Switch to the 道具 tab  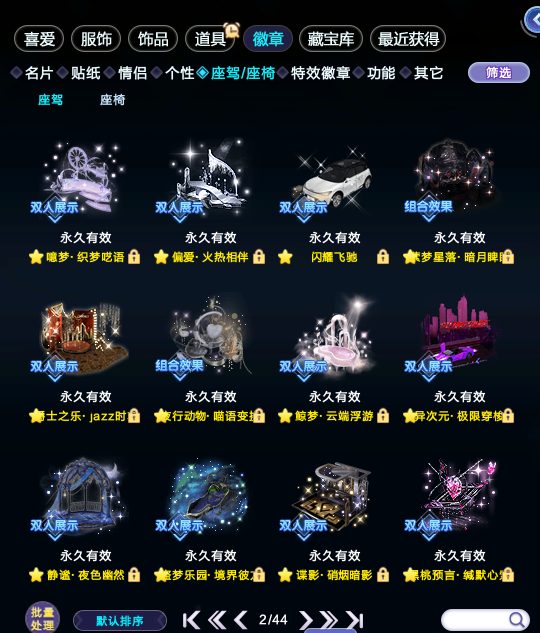click(x=210, y=39)
